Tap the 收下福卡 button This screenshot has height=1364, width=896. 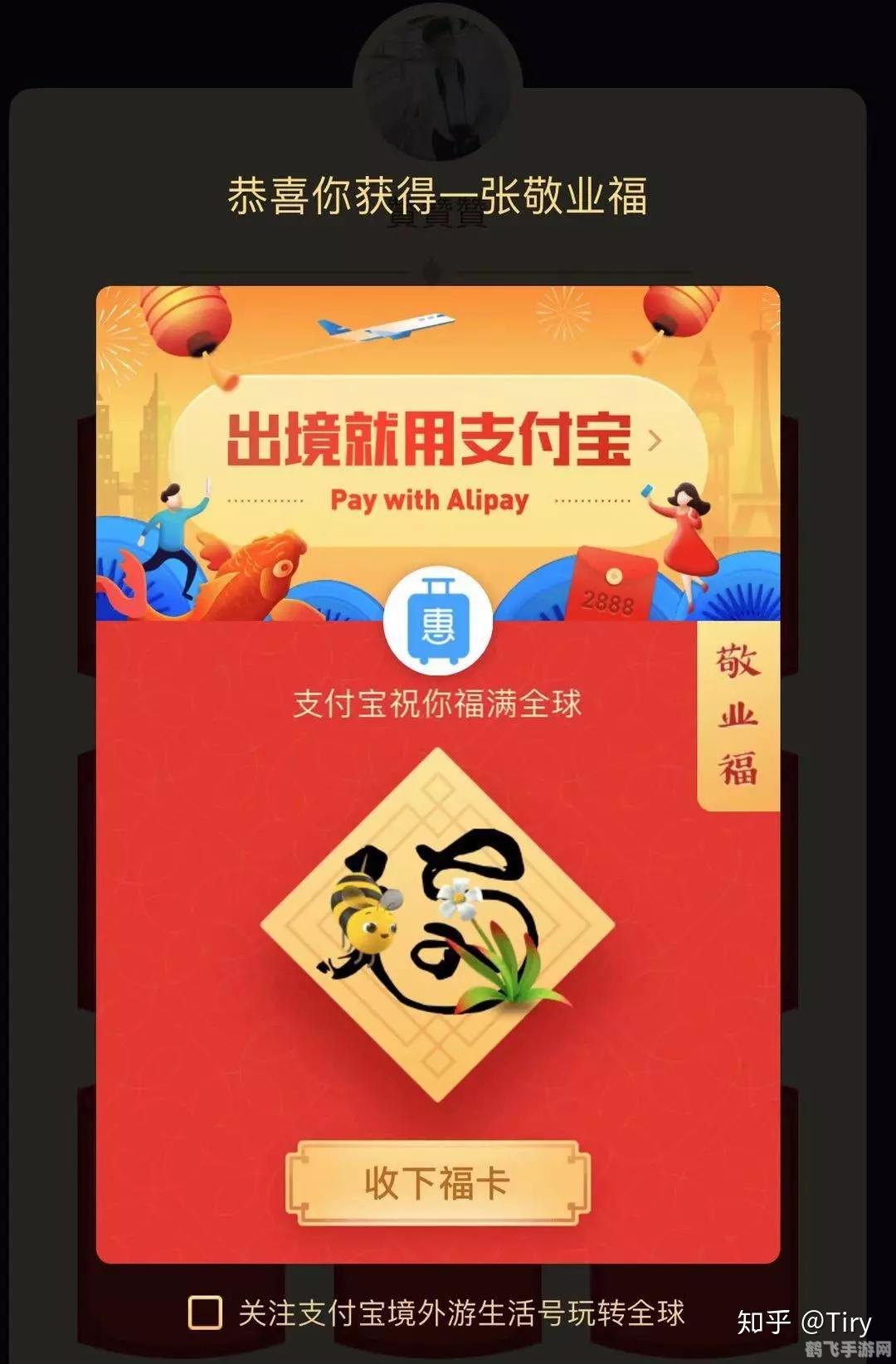pos(437,1183)
